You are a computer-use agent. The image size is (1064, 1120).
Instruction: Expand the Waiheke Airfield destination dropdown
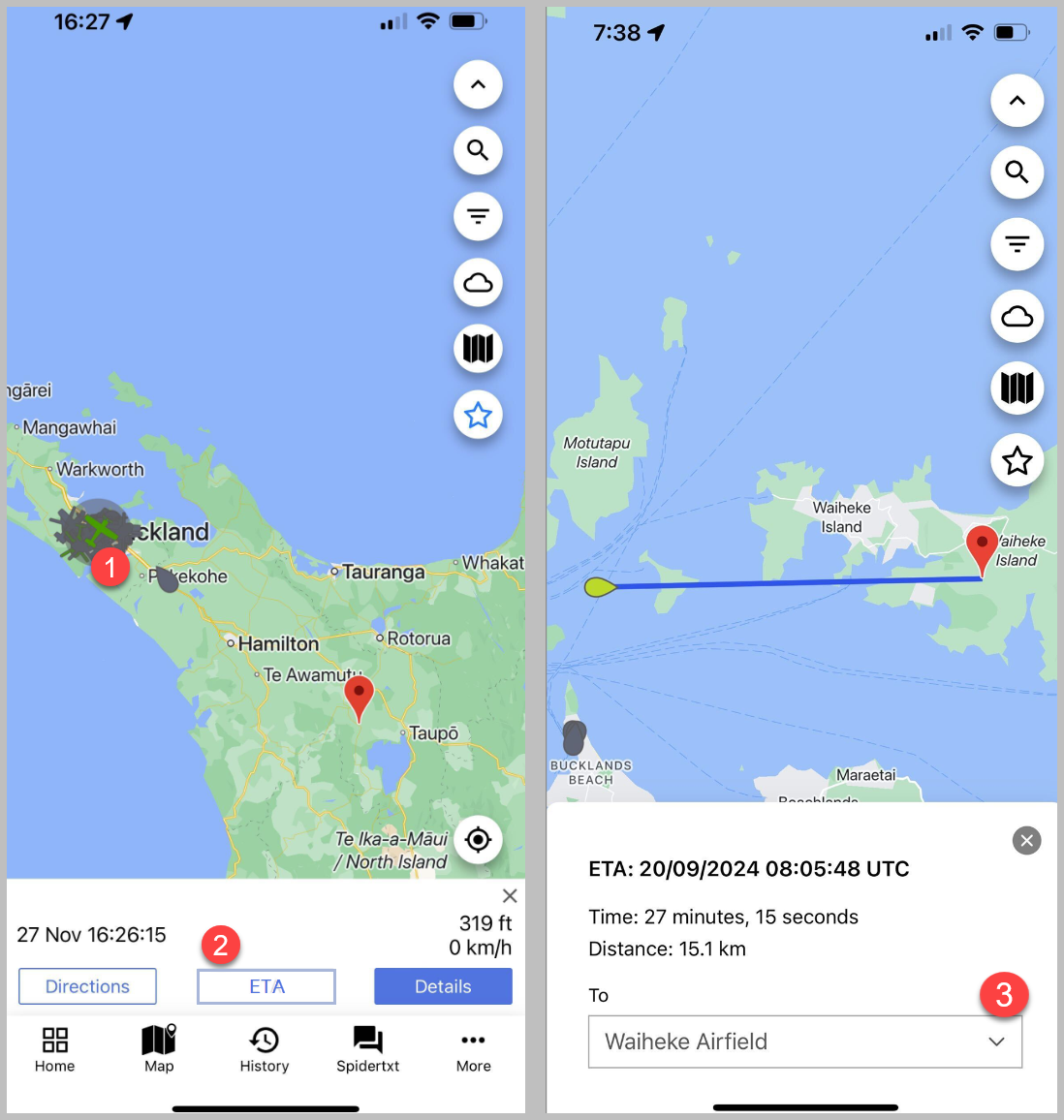tap(804, 1042)
